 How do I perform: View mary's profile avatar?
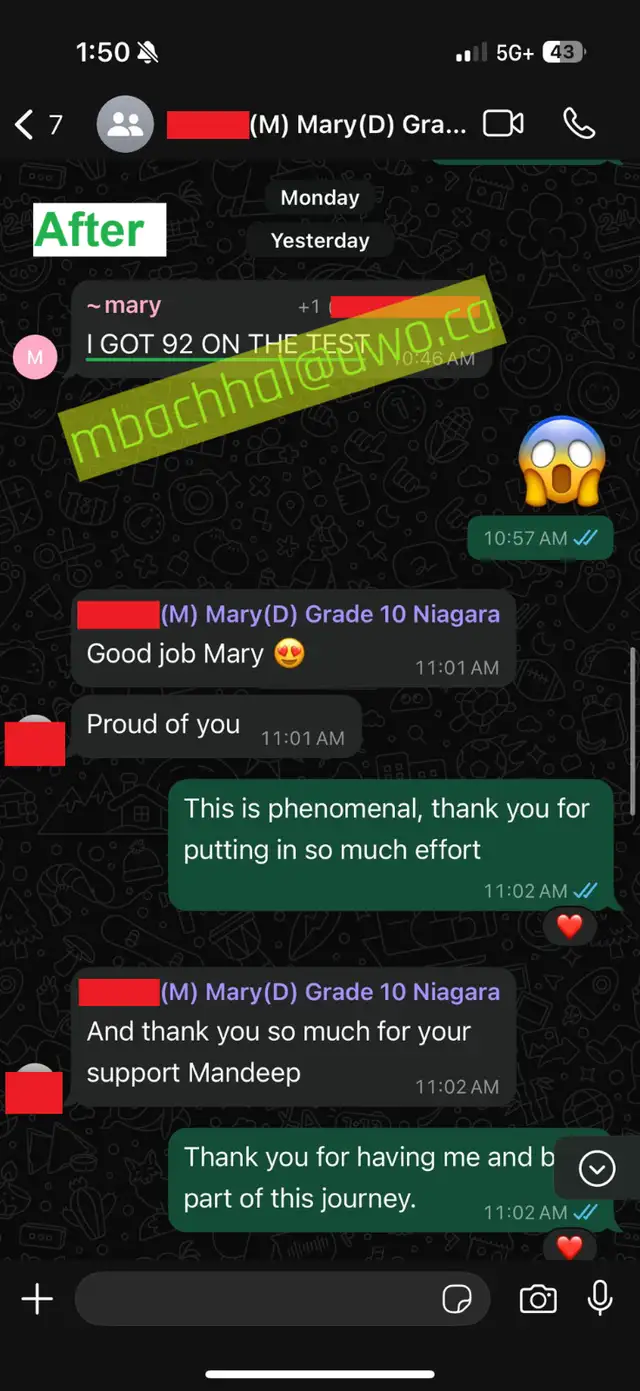(35, 359)
